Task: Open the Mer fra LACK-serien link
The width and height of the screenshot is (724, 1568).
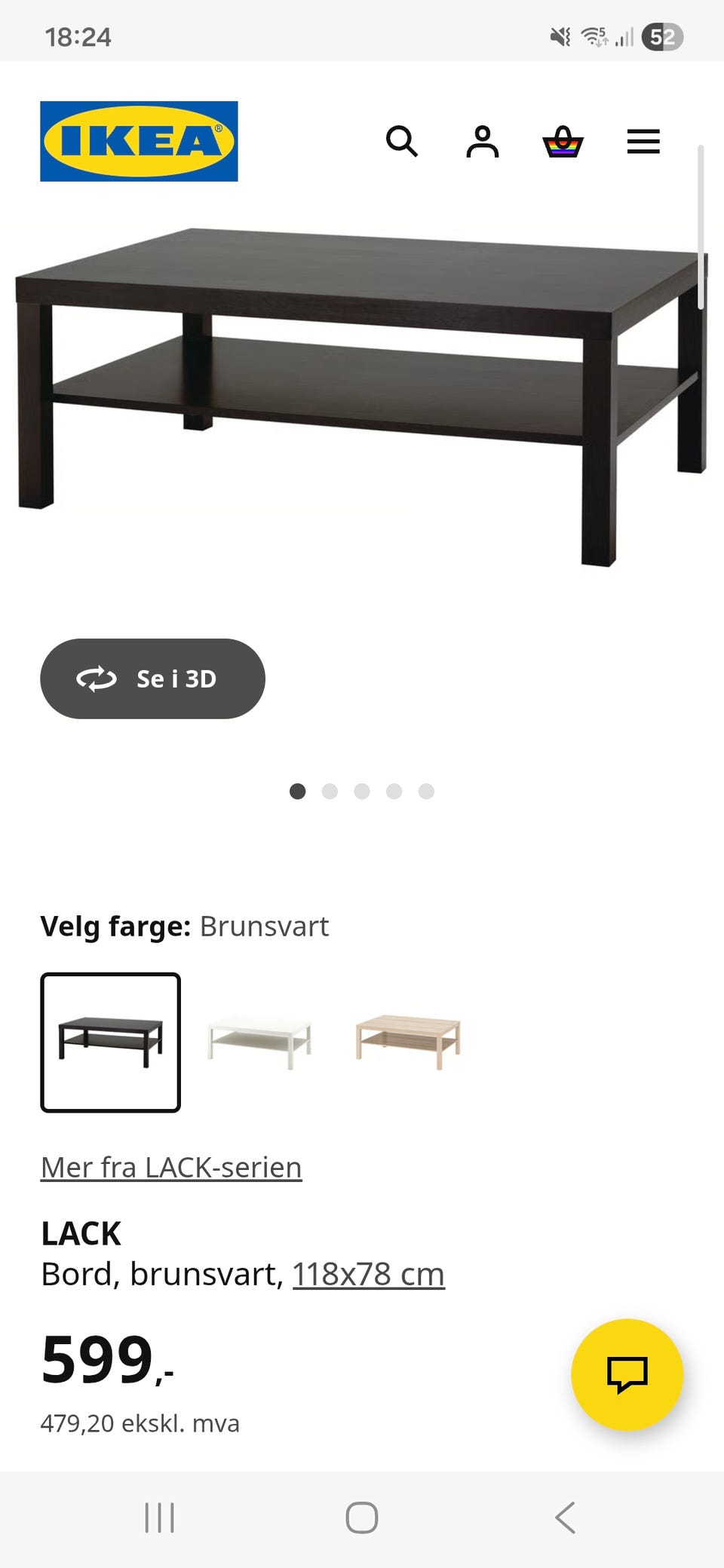Action: [x=171, y=1167]
